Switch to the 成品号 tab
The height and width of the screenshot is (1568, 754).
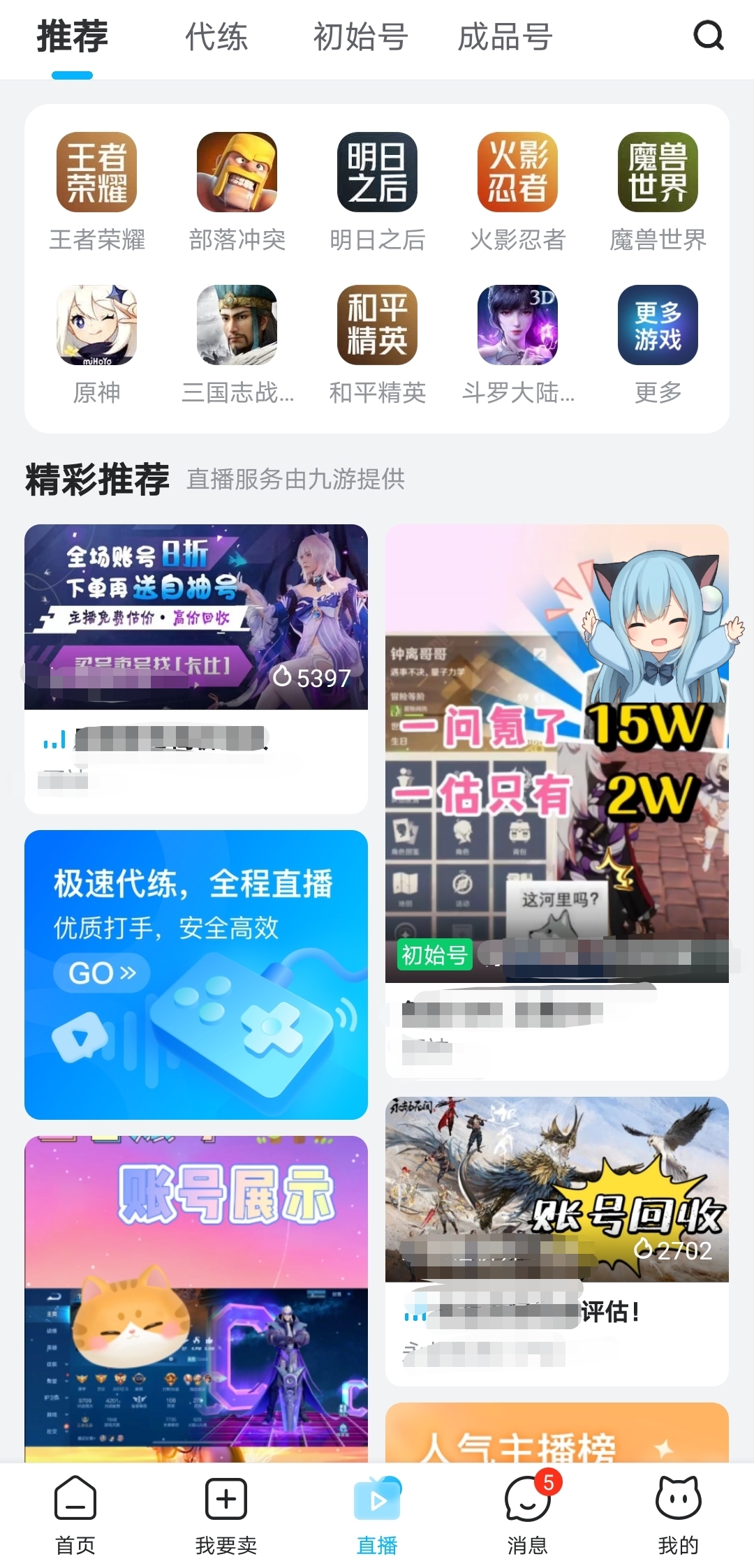pos(505,37)
